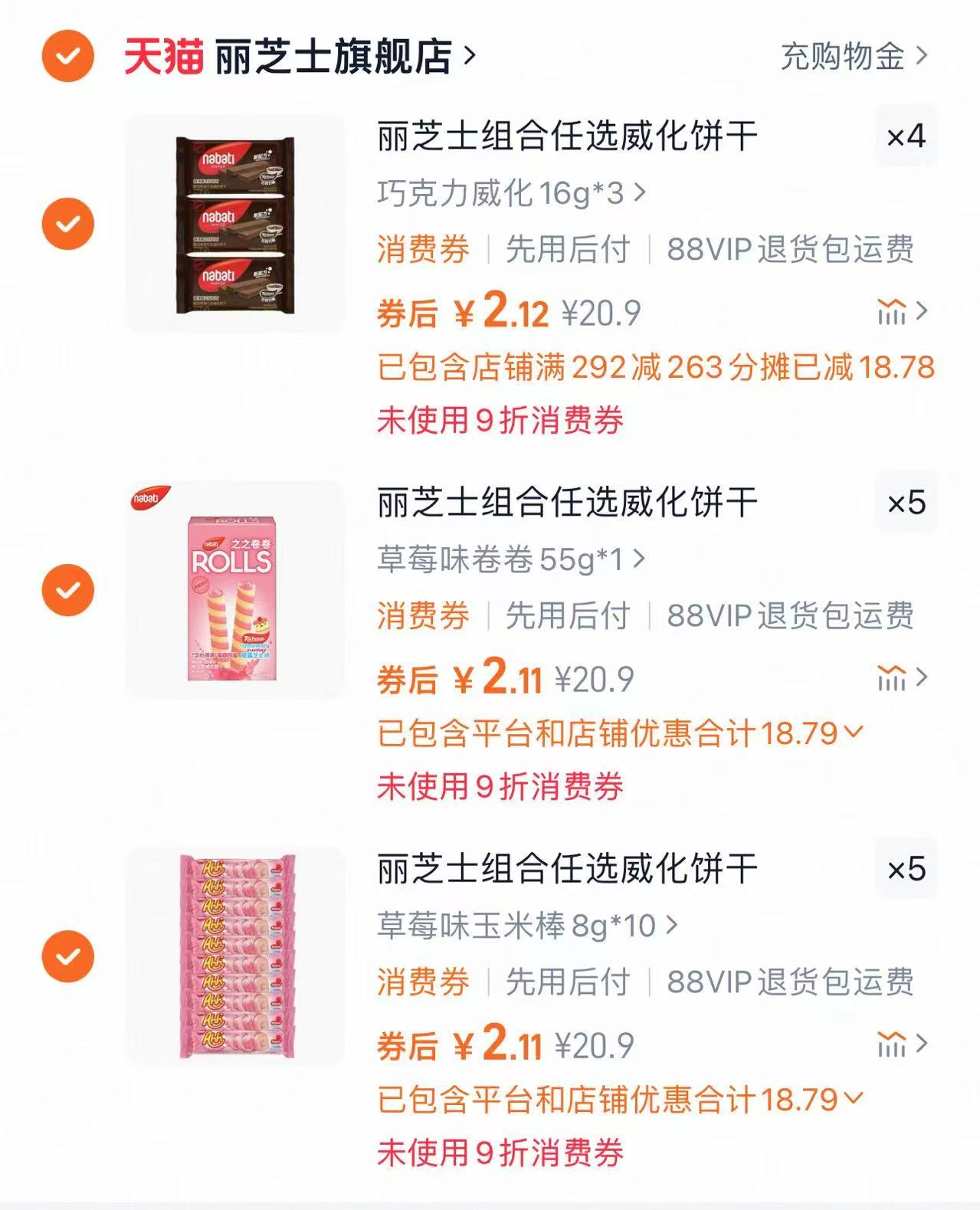Open first 丽芝士组合任选威化饼干 product title

coord(567,136)
